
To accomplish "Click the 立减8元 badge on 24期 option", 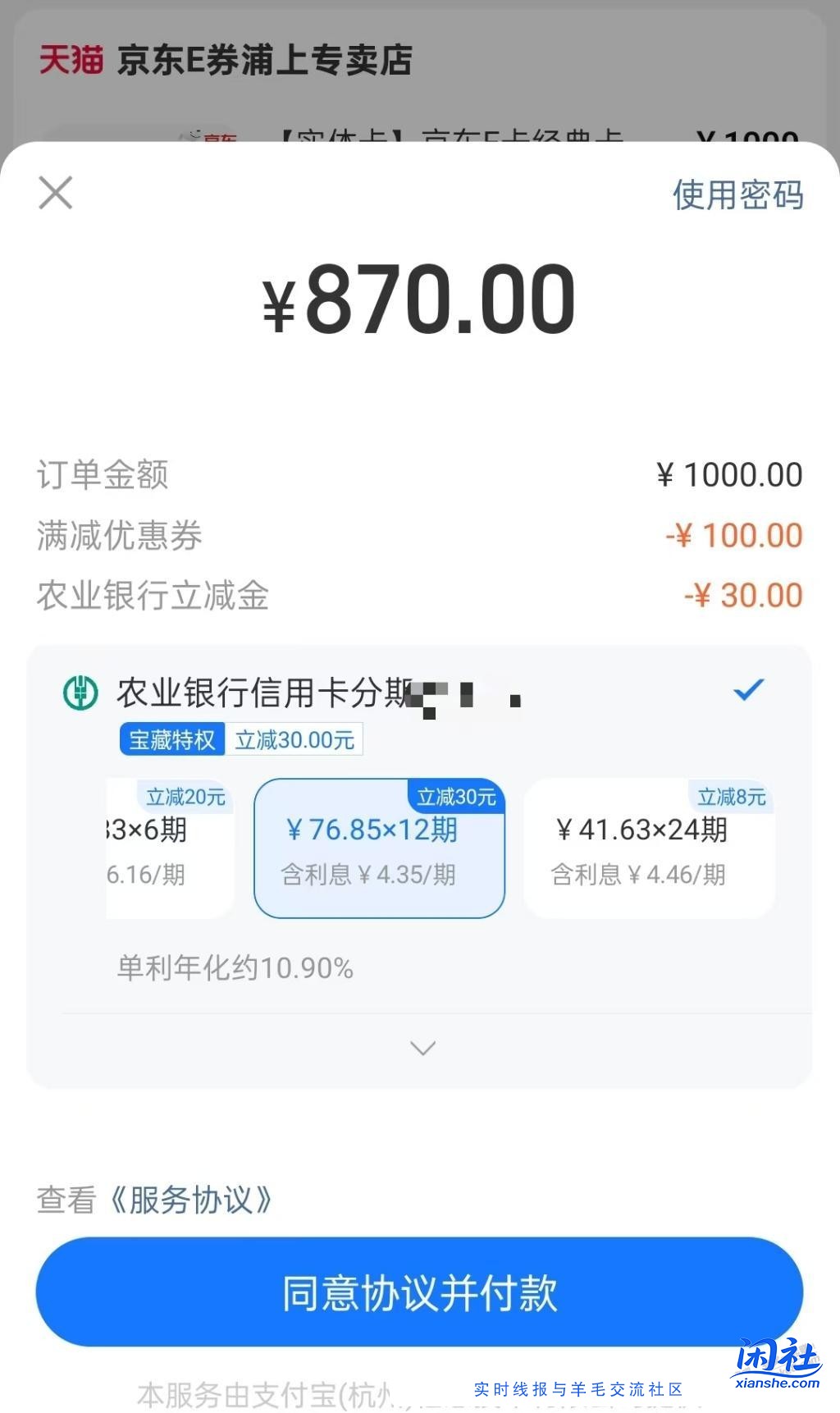I will 728,796.
